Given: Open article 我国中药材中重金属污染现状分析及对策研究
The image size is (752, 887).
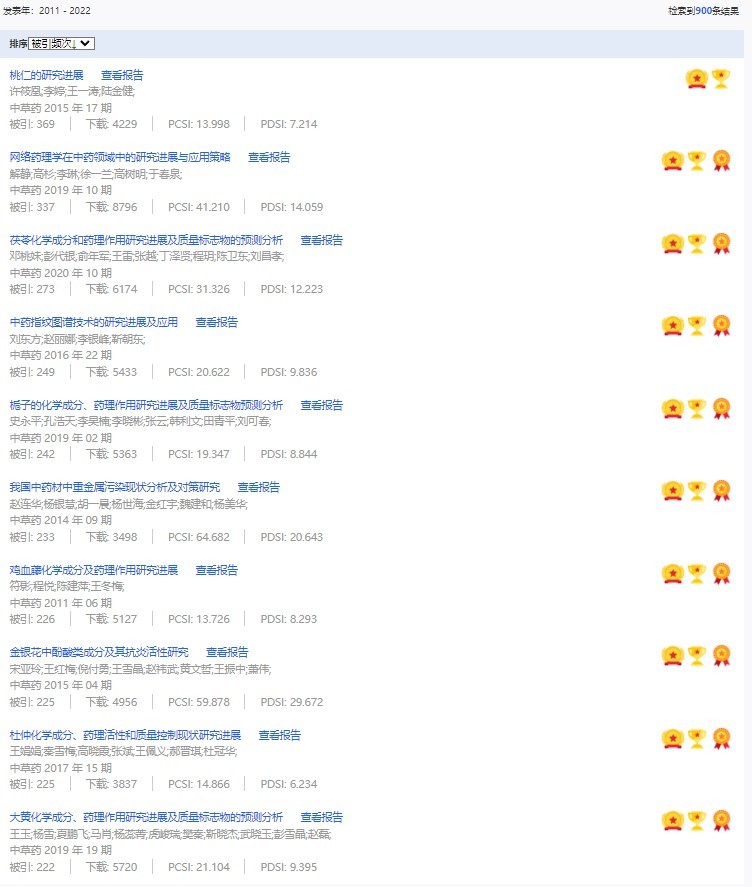Looking at the screenshot, I should pos(115,487).
